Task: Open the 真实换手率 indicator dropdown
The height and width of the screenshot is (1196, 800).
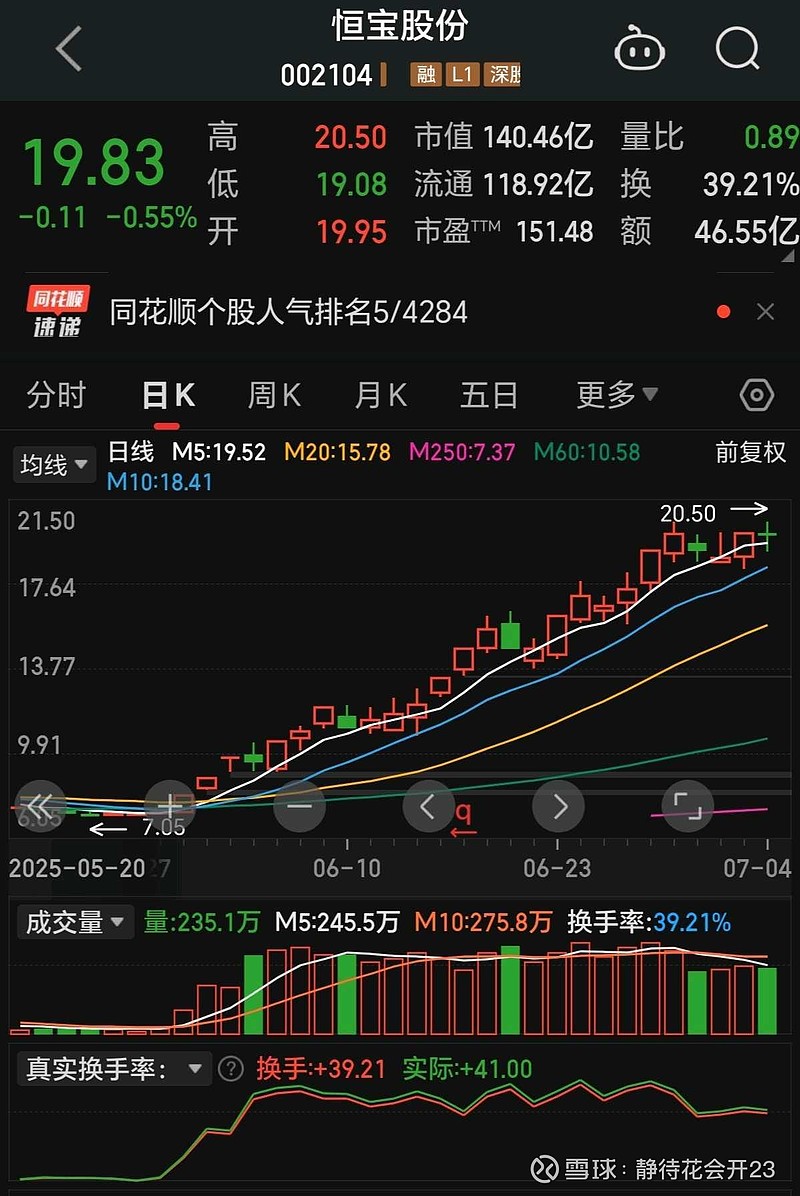Action: 114,1069
